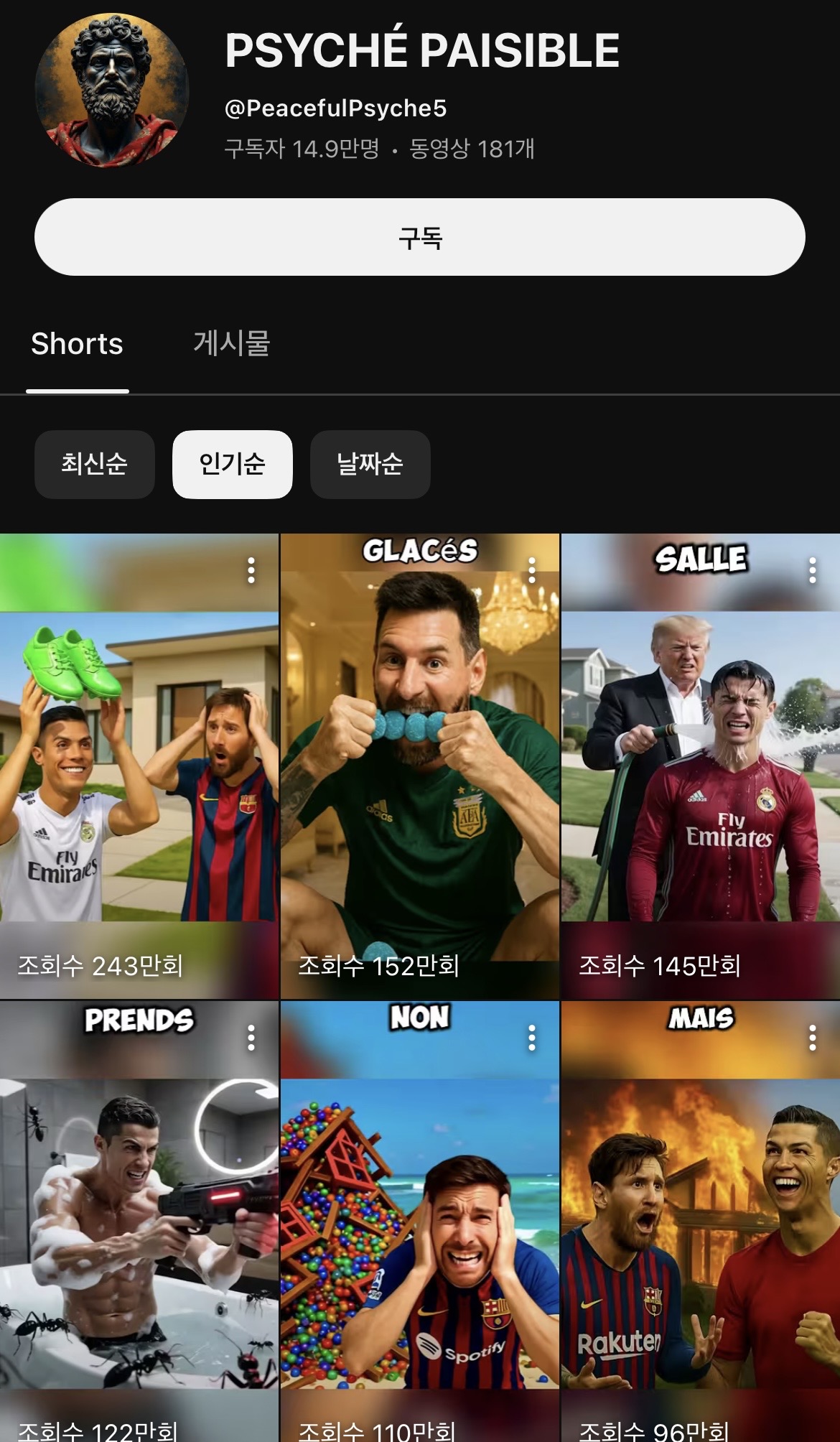This screenshot has width=840, height=1442.
Task: Open more options on the SALLE short
Action: [x=812, y=570]
